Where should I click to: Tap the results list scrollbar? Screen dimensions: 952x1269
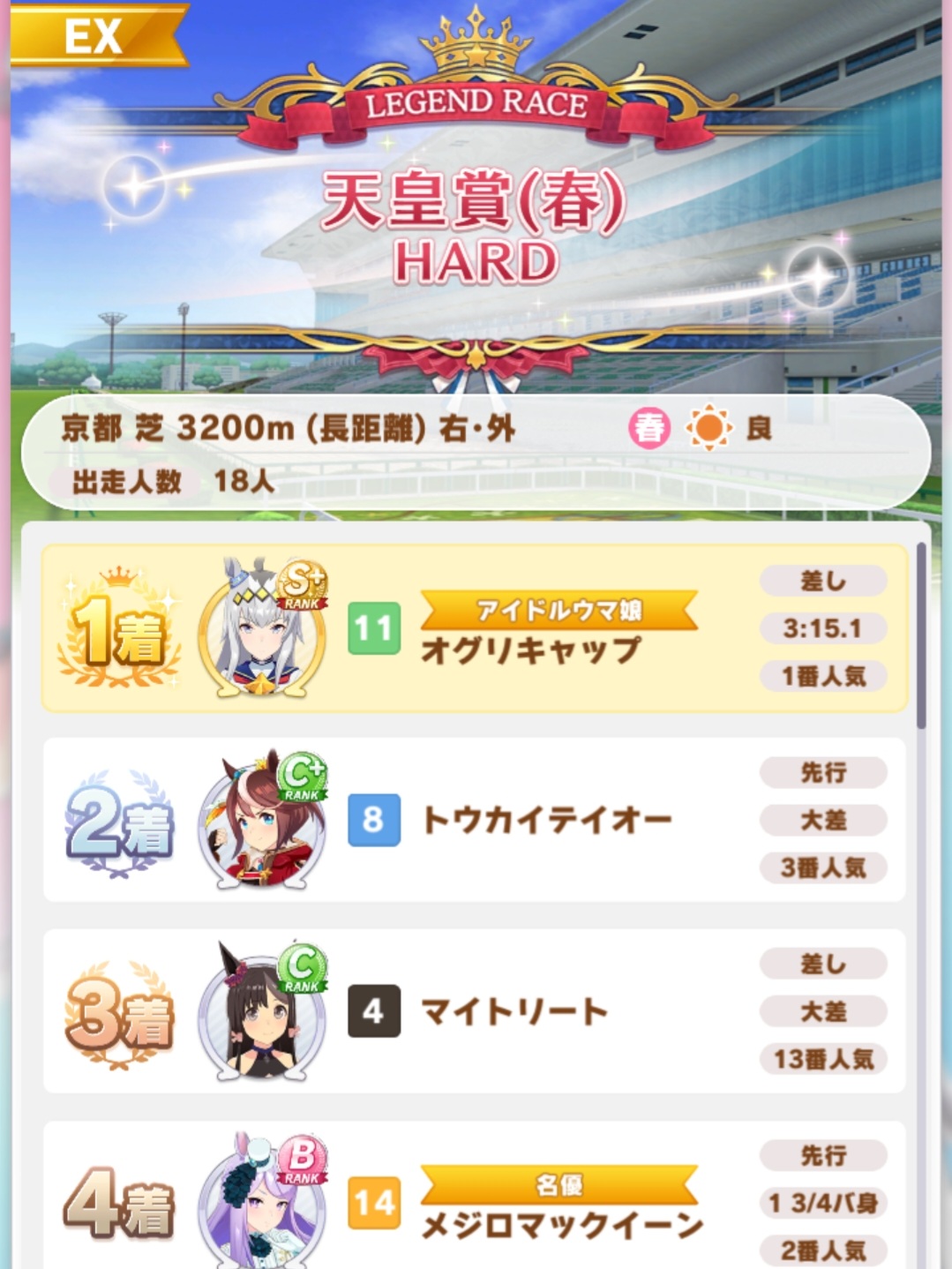(921, 635)
